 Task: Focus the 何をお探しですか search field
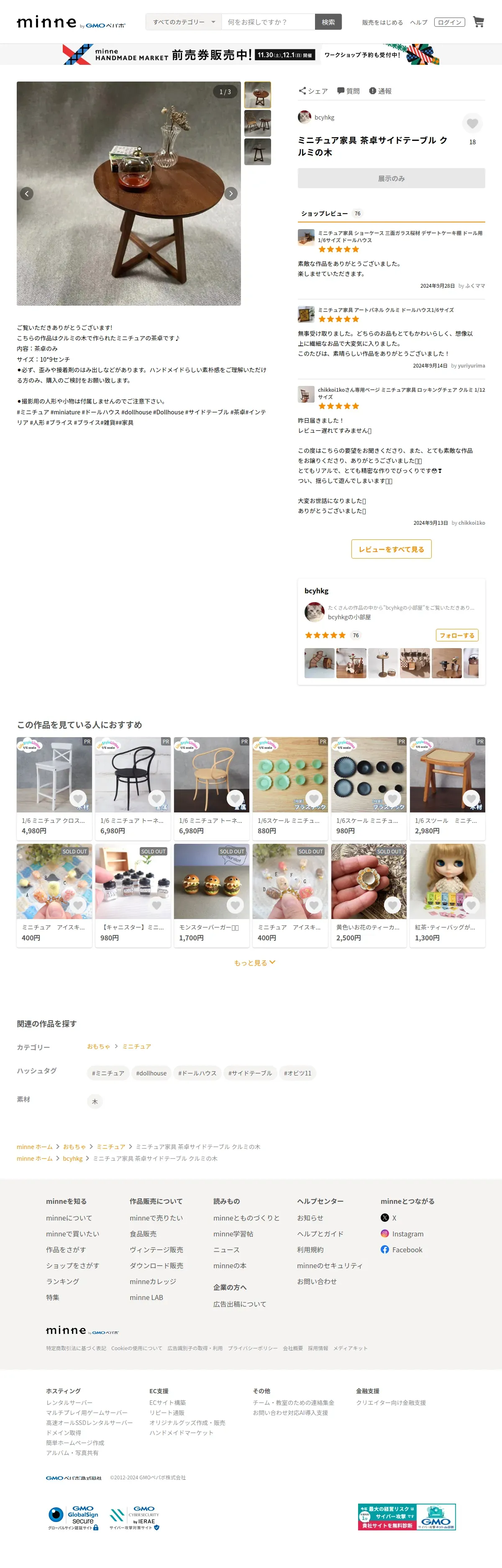tap(268, 22)
